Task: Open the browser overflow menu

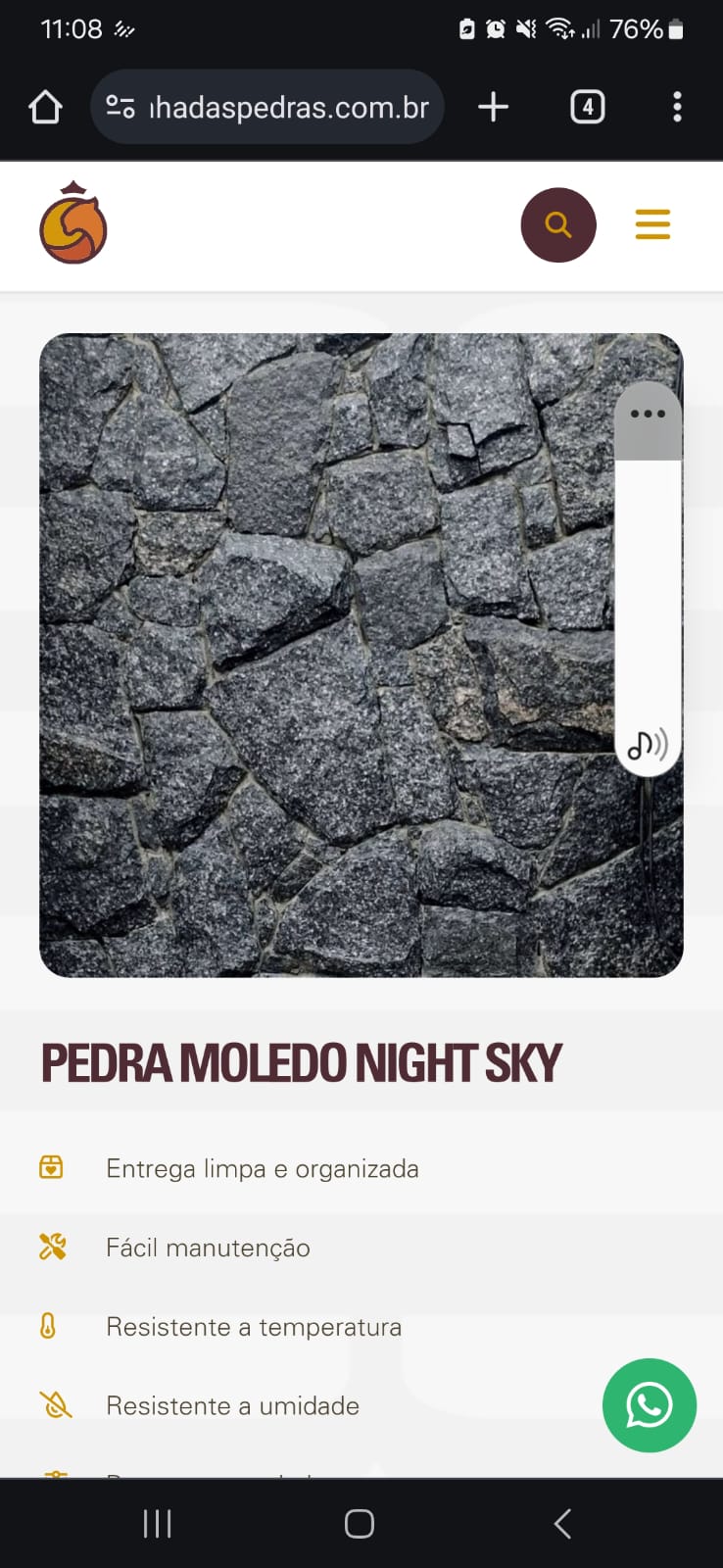Action: 677,107
